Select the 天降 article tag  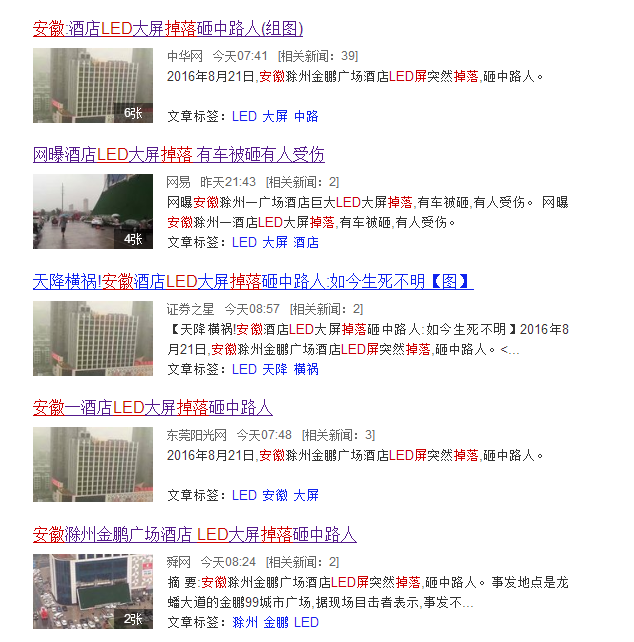274,369
